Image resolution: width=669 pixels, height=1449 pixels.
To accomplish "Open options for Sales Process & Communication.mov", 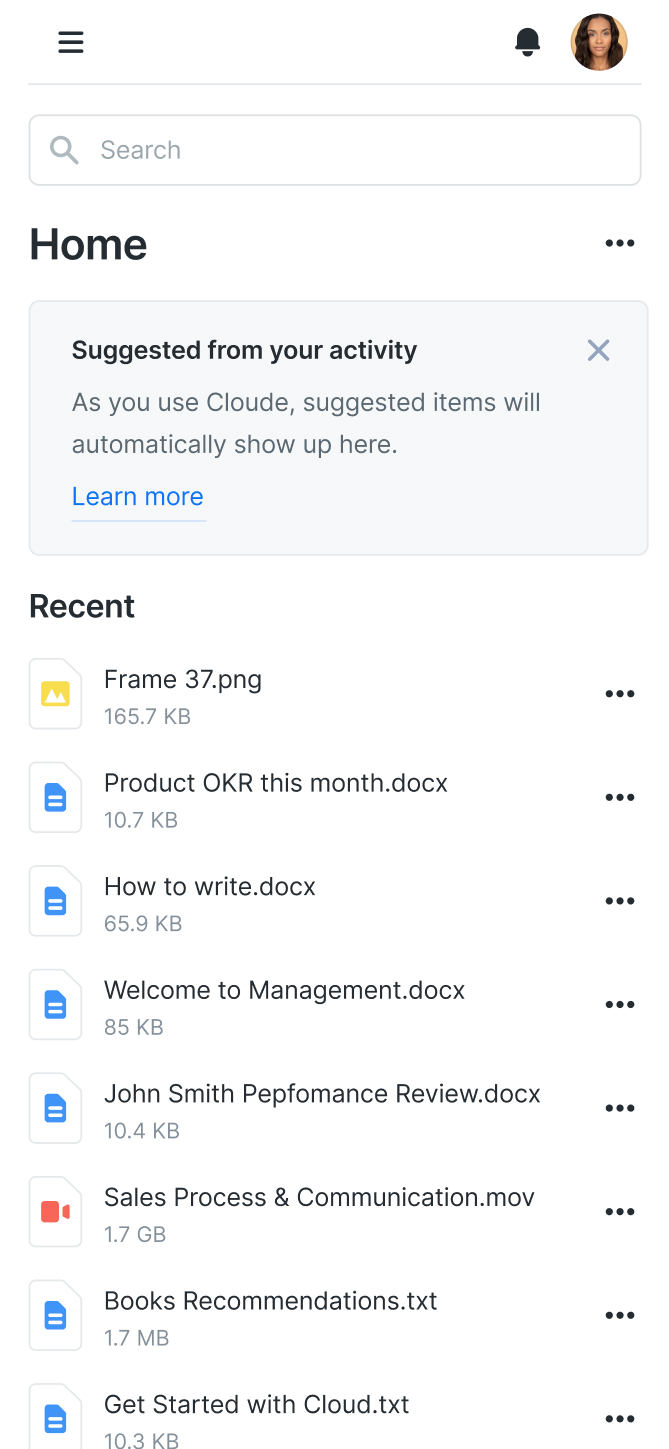I will click(x=619, y=1212).
